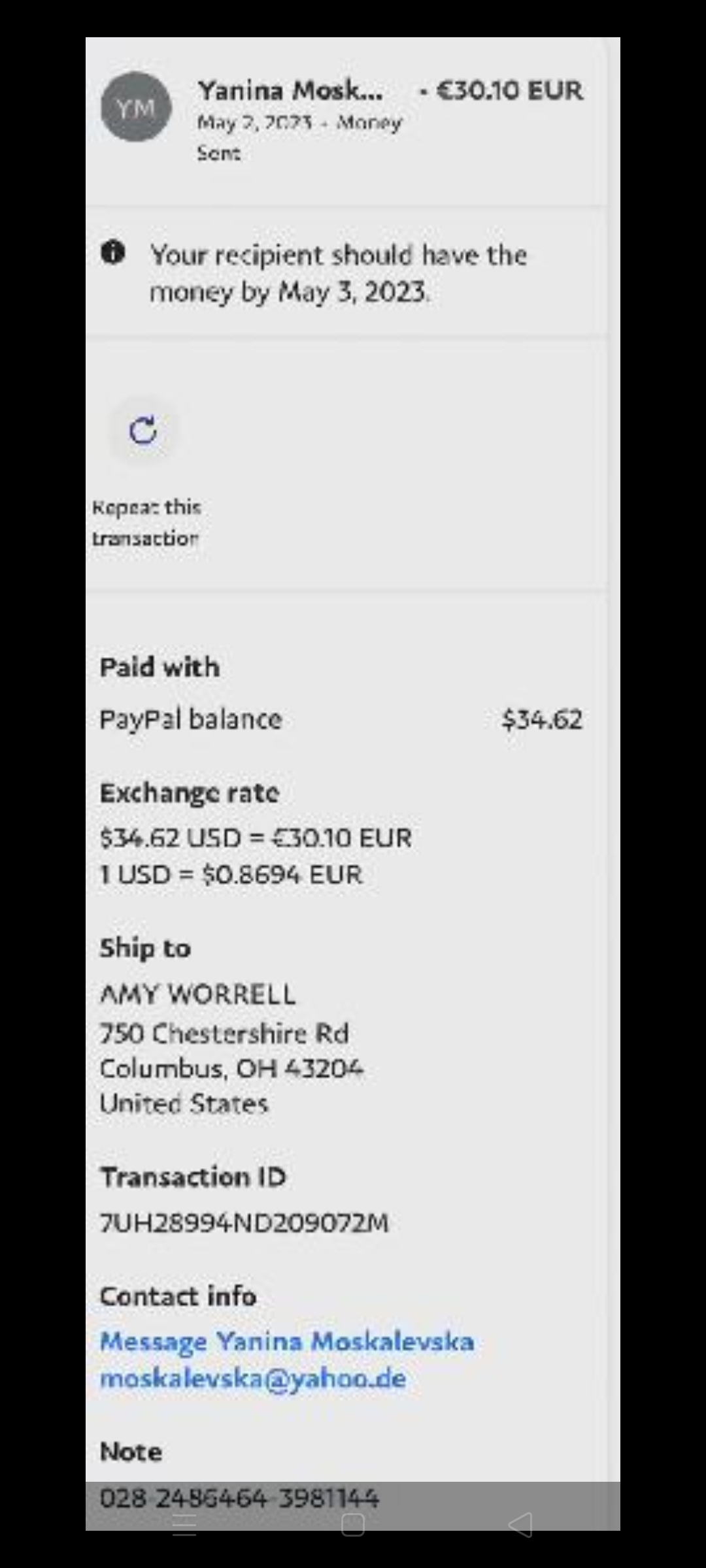
Task: Tap the system home button
Action: [x=353, y=1524]
